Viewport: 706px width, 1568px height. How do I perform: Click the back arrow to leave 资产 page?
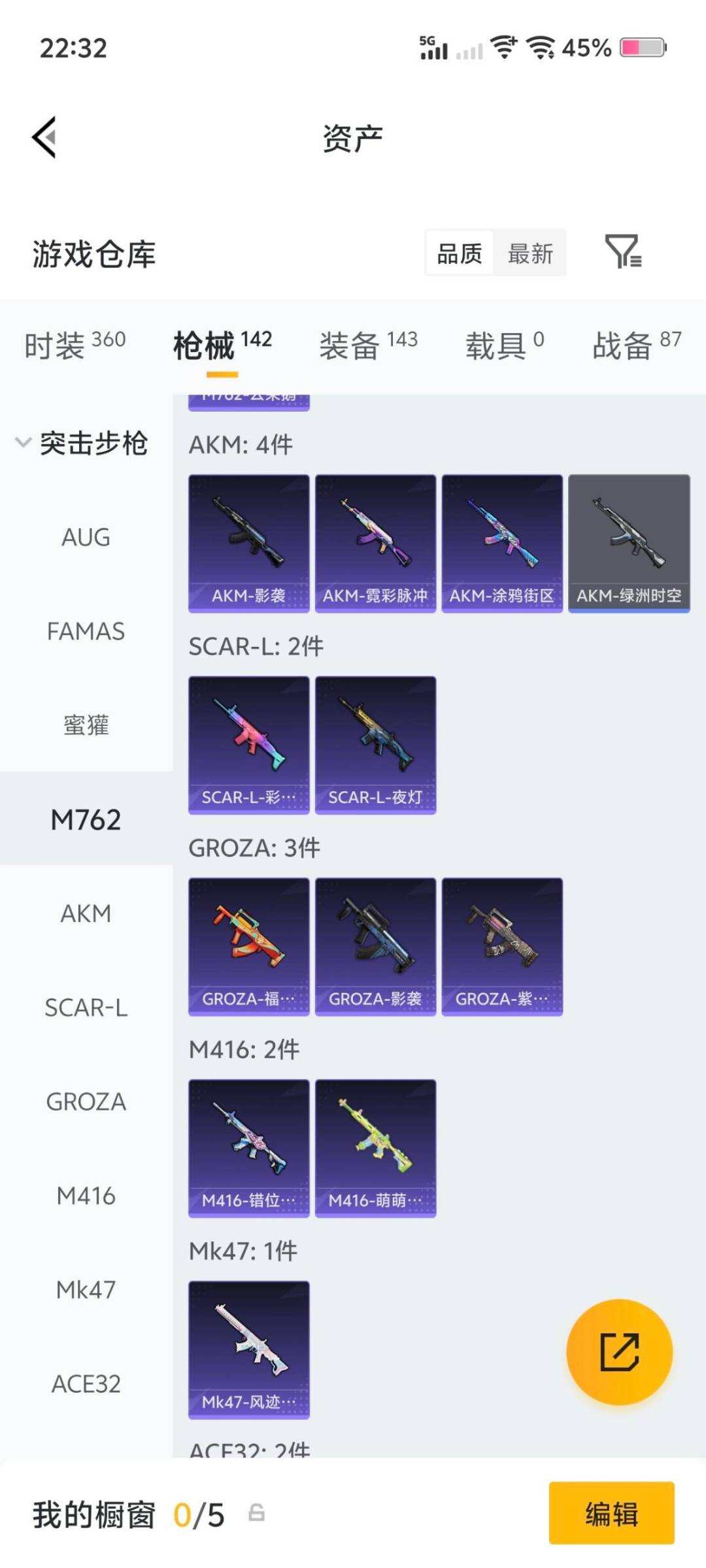tap(43, 137)
